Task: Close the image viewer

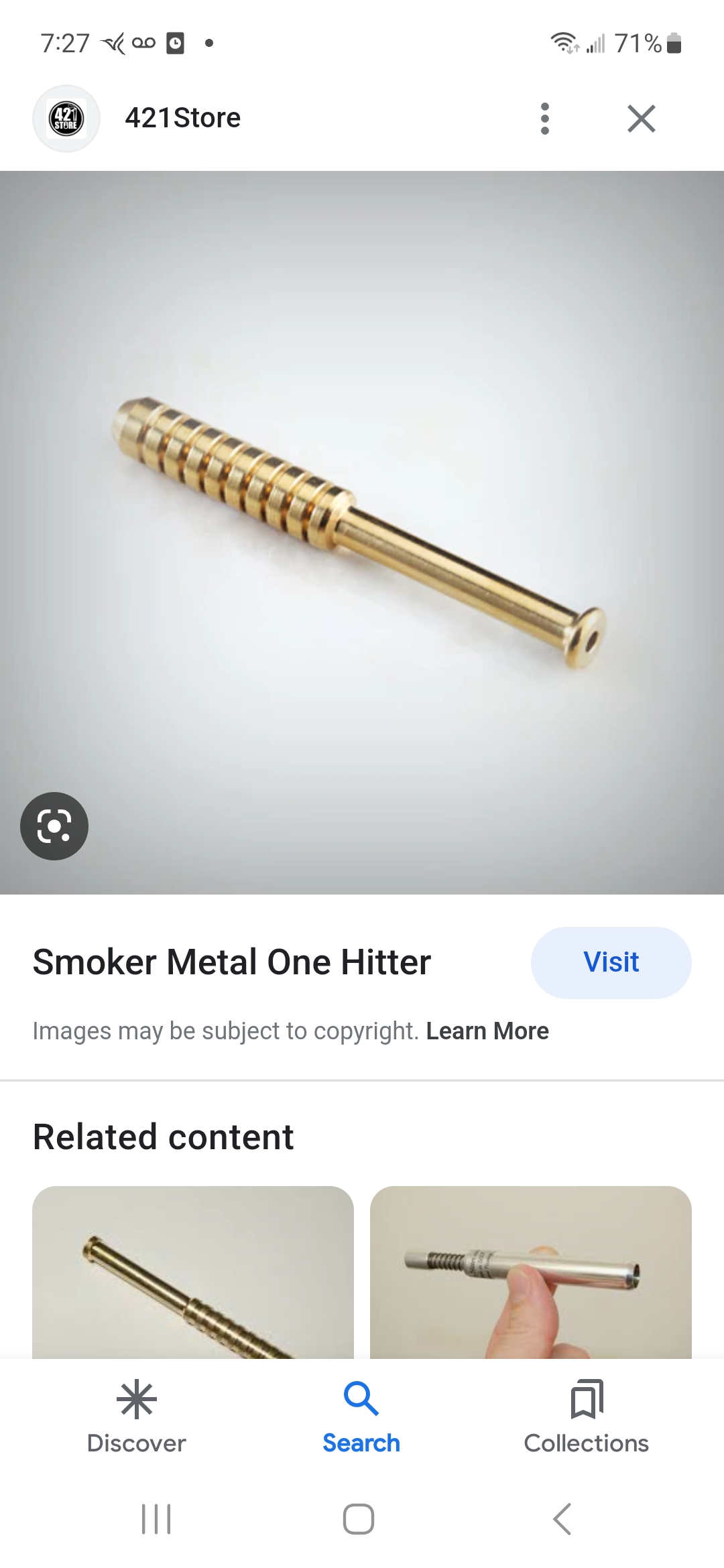Action: pyautogui.click(x=642, y=119)
